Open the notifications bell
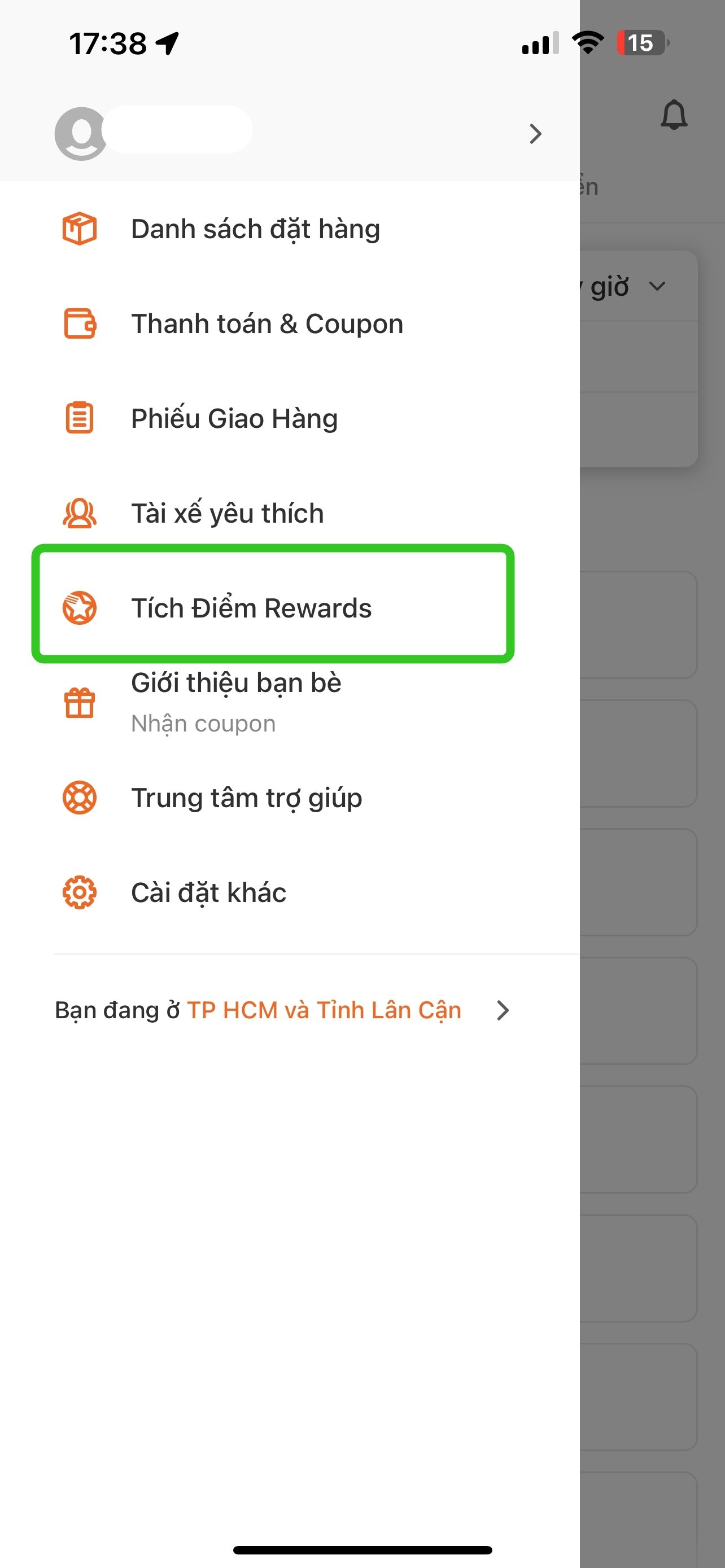The height and width of the screenshot is (1568, 725). point(673,115)
